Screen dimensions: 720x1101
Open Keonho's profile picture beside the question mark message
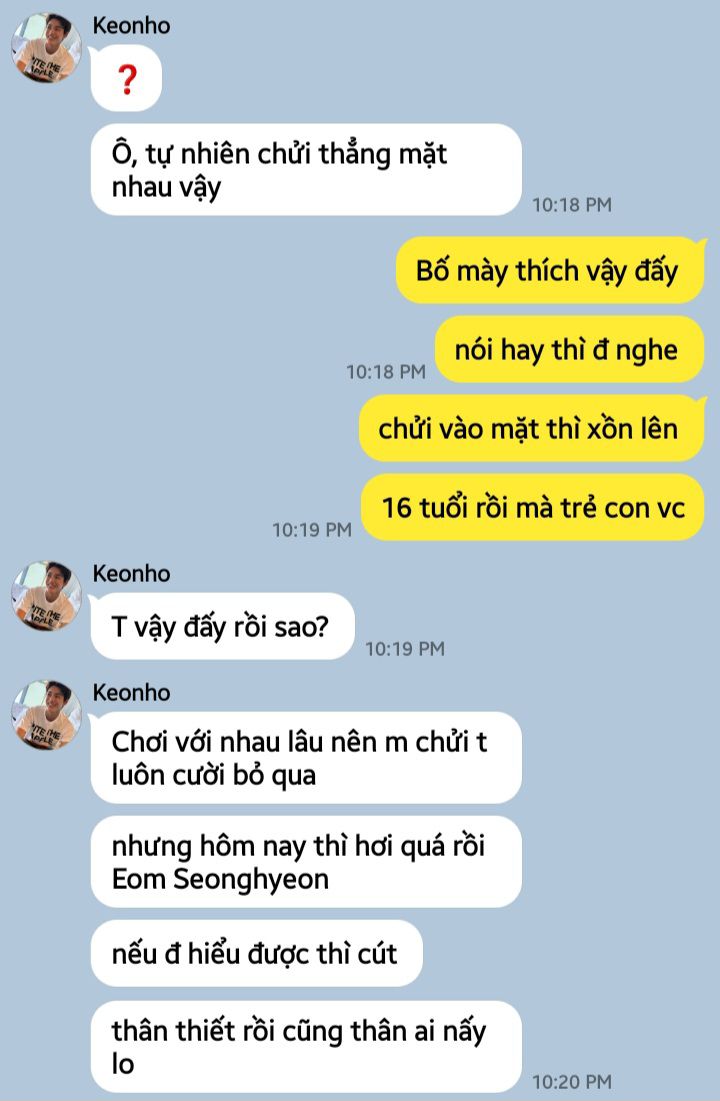(46, 48)
